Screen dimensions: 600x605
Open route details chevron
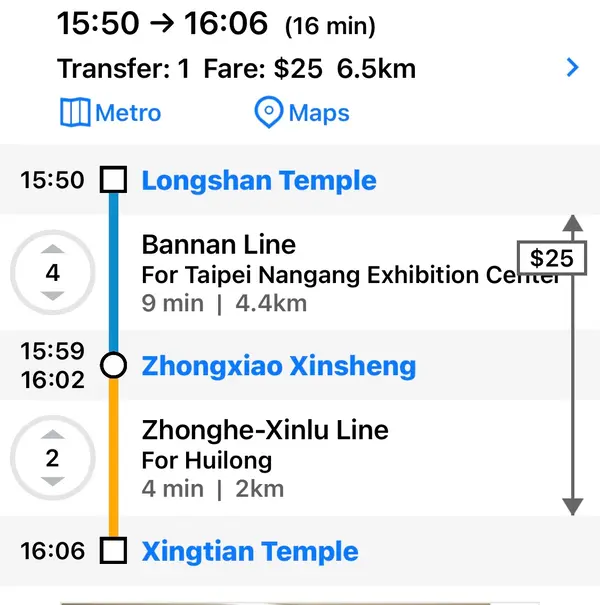572,68
